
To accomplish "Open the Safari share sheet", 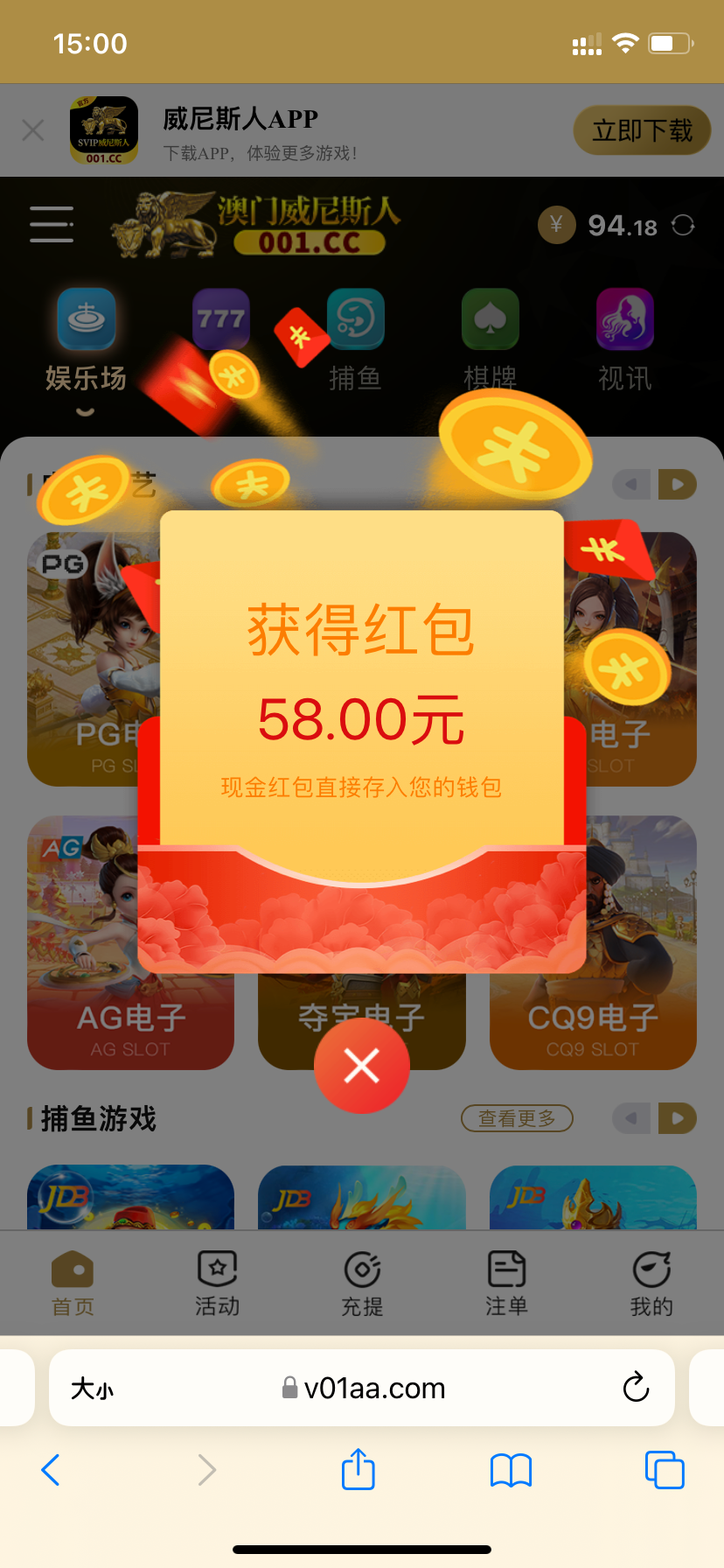I will pyautogui.click(x=358, y=1469).
